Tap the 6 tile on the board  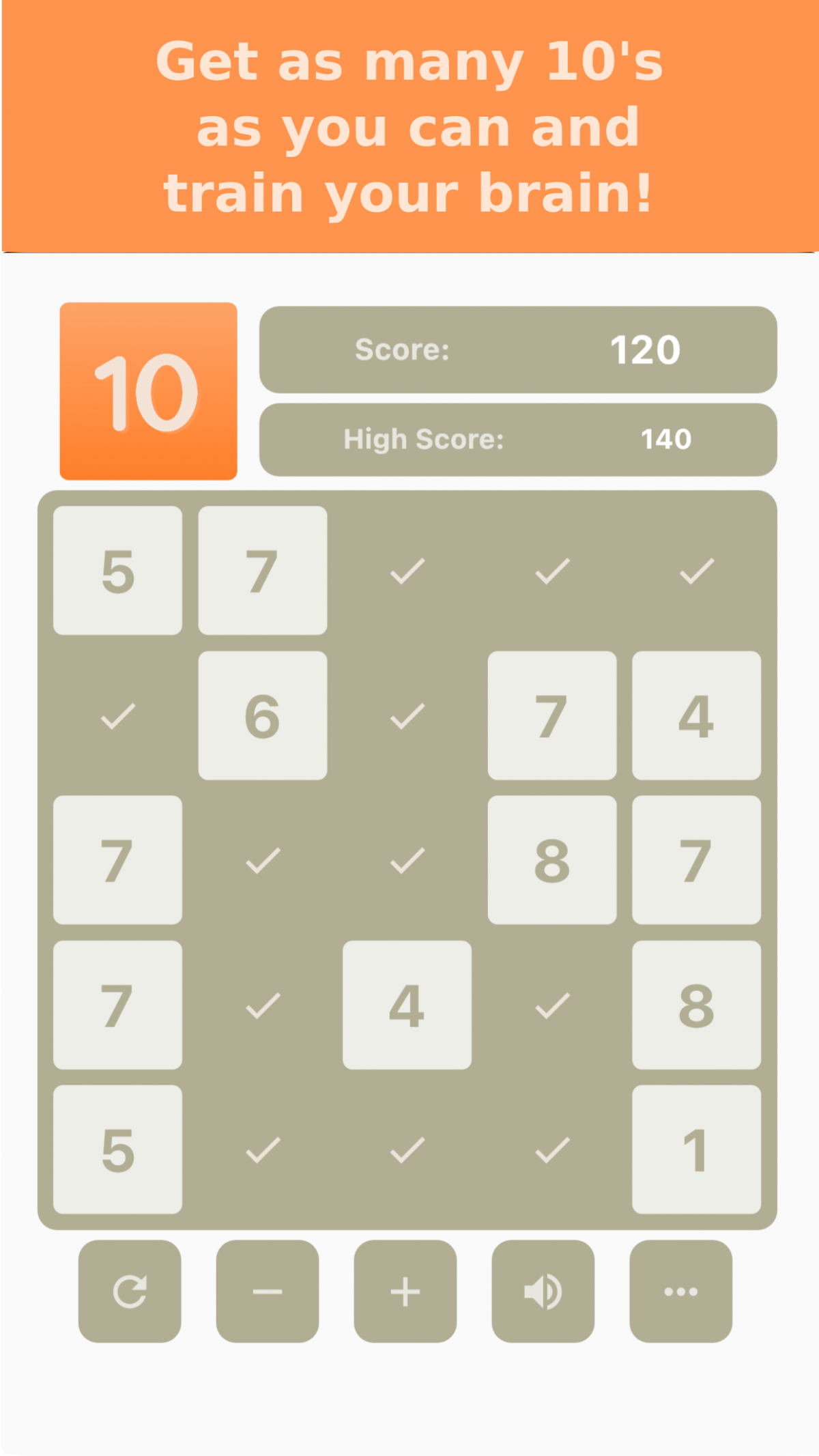pyautogui.click(x=262, y=717)
